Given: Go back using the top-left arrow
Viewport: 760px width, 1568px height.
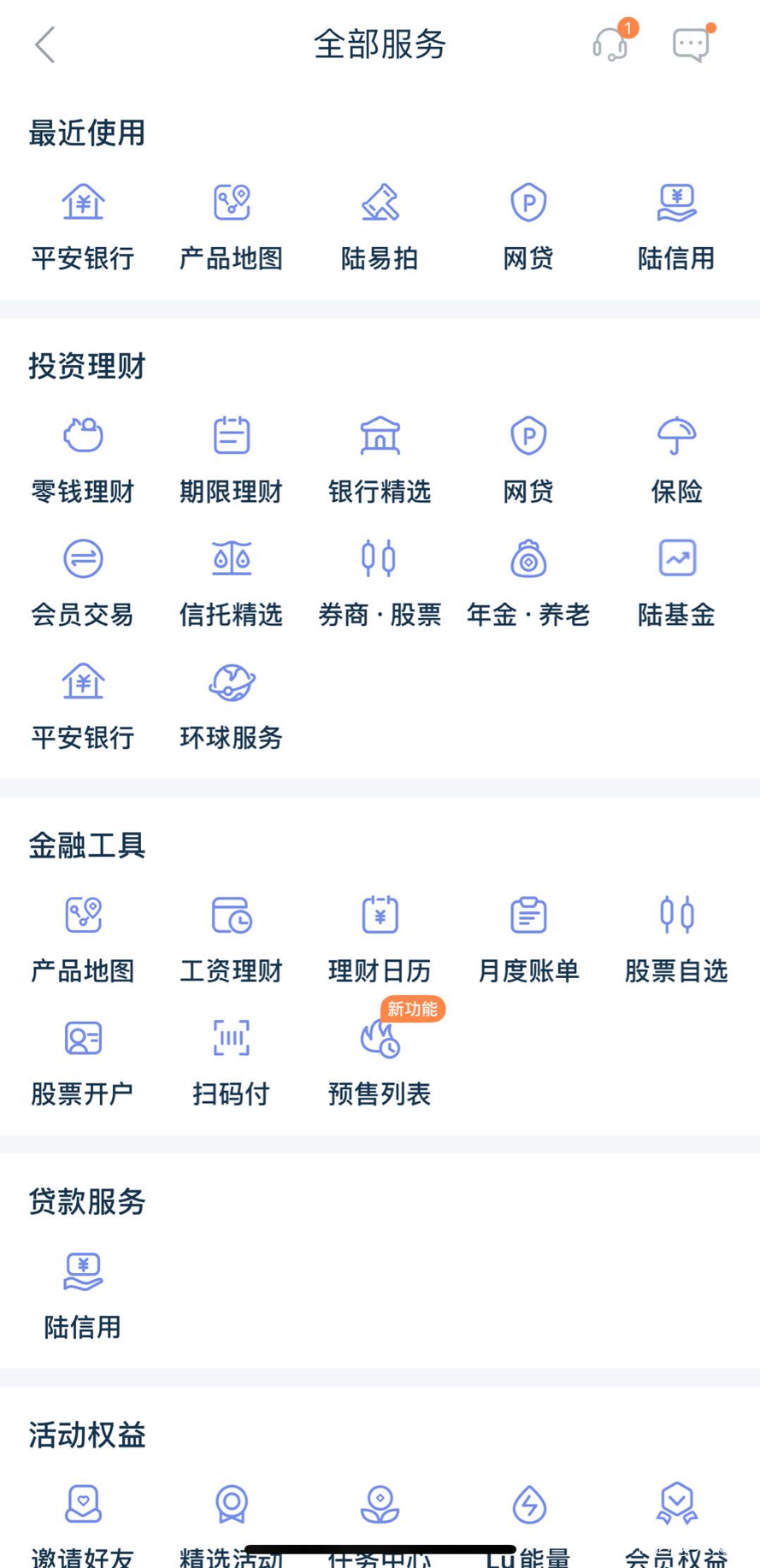Looking at the screenshot, I should pyautogui.click(x=45, y=44).
